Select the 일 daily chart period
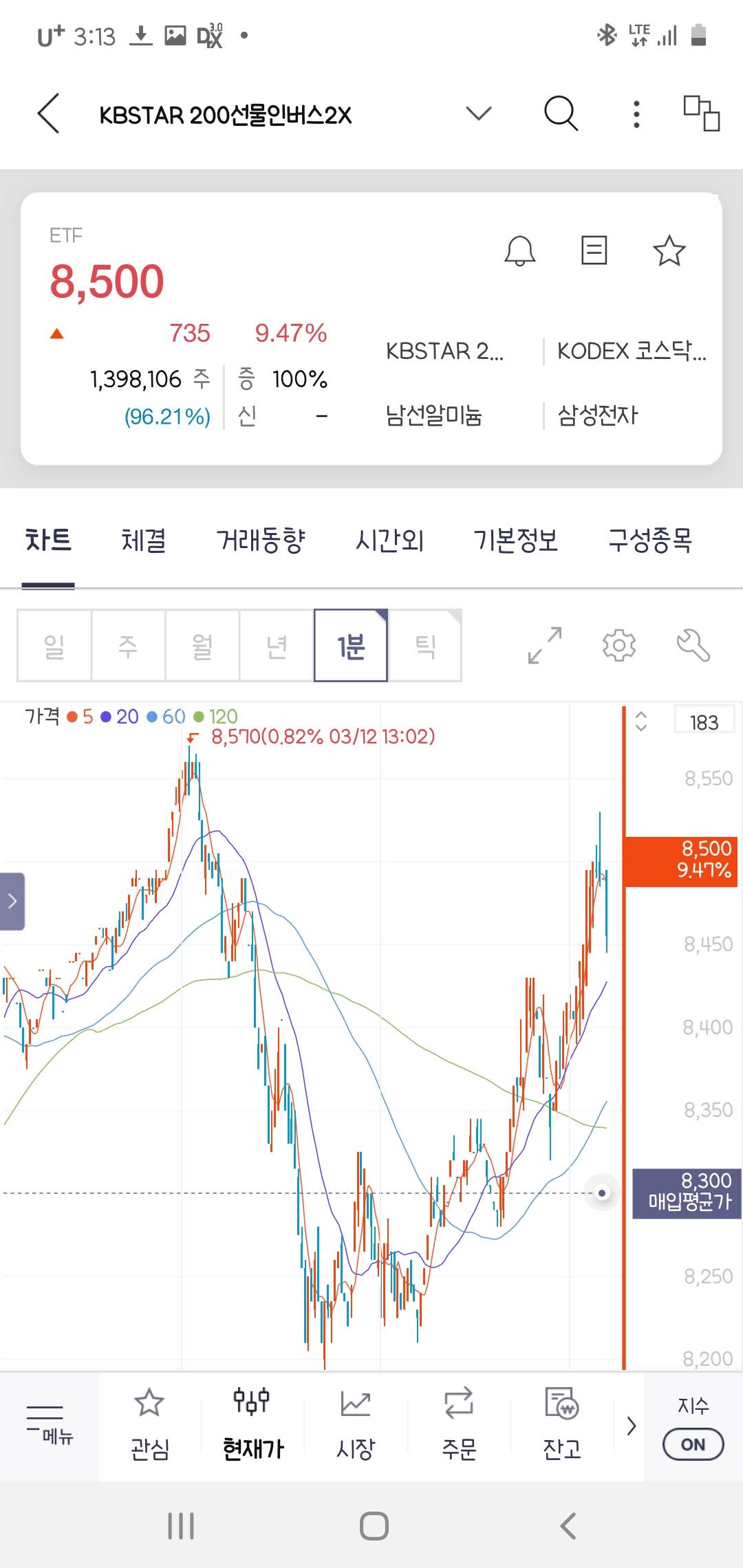 pyautogui.click(x=54, y=646)
